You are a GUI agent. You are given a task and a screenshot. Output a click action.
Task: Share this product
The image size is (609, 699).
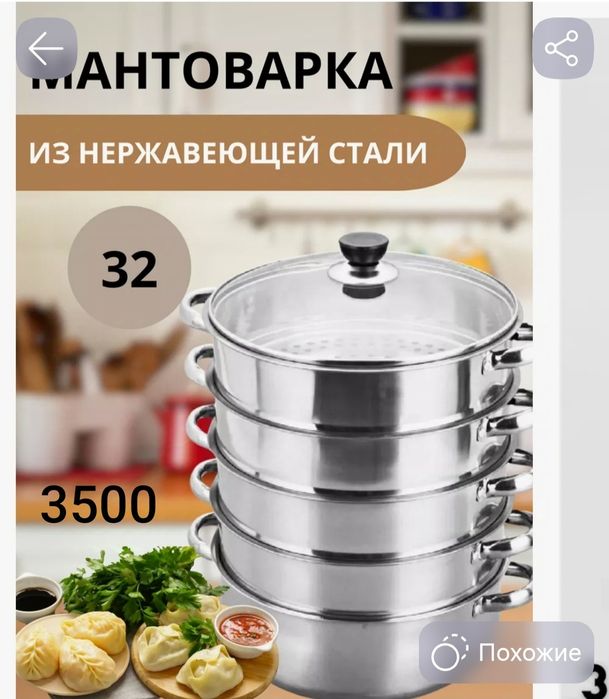tap(562, 49)
